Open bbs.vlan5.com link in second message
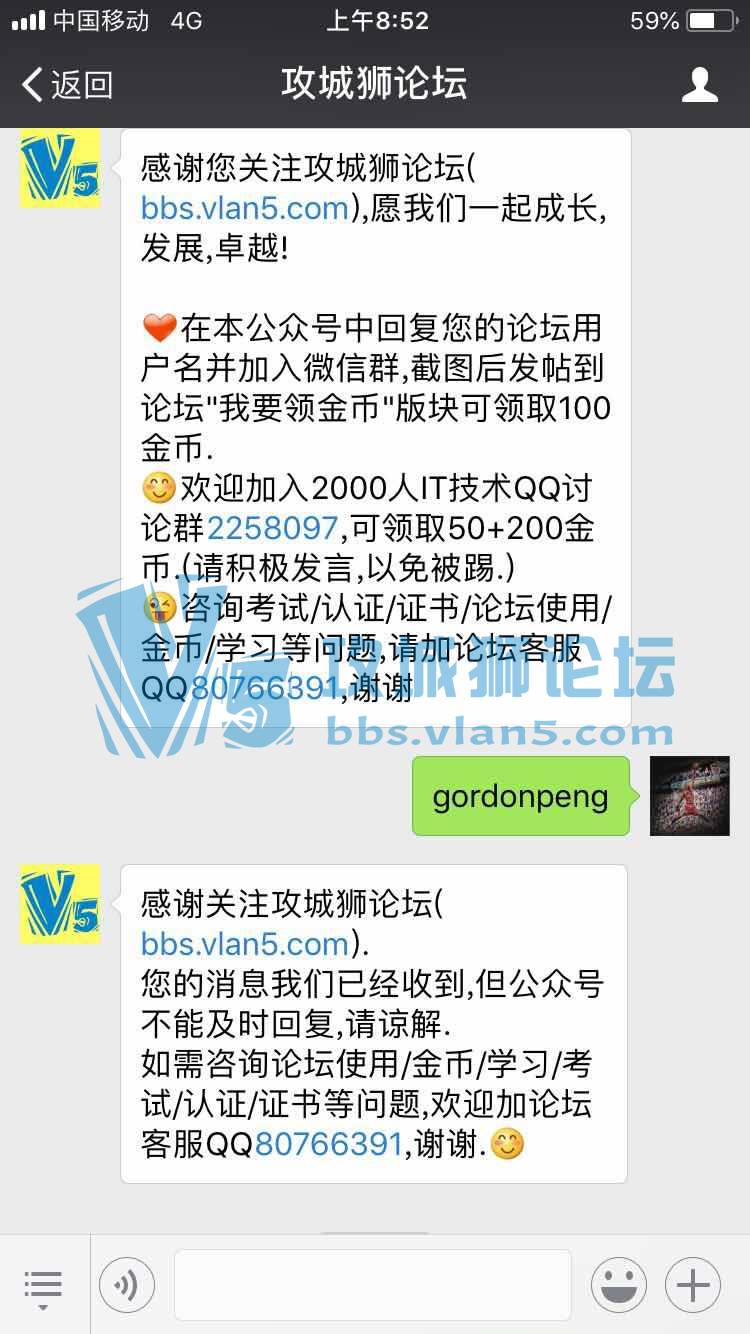750x1334 pixels. [245, 944]
